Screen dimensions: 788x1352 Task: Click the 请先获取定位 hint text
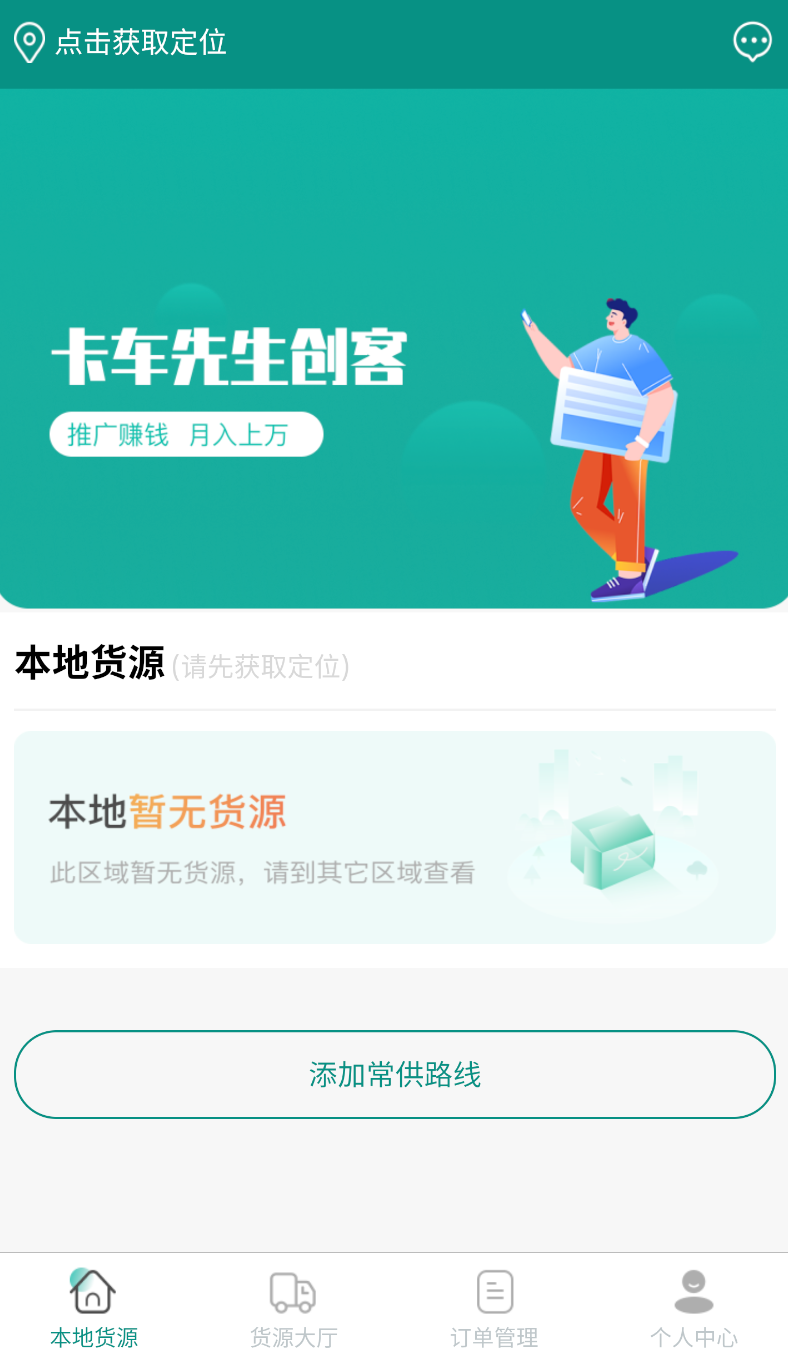[x=262, y=667]
